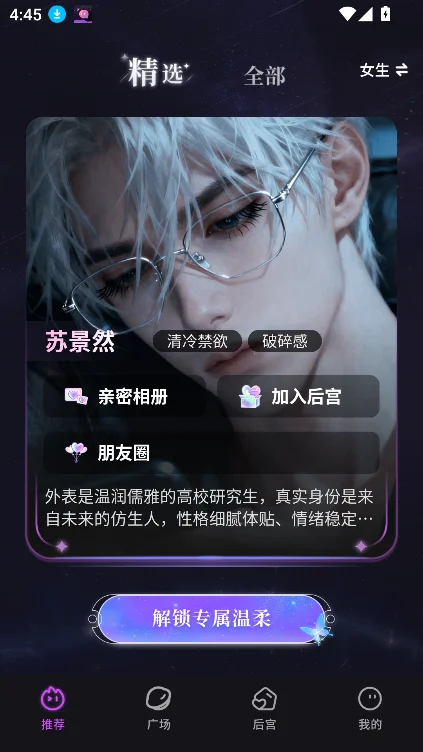Switch to 我的 tab
This screenshot has width=423, height=752.
(x=370, y=708)
